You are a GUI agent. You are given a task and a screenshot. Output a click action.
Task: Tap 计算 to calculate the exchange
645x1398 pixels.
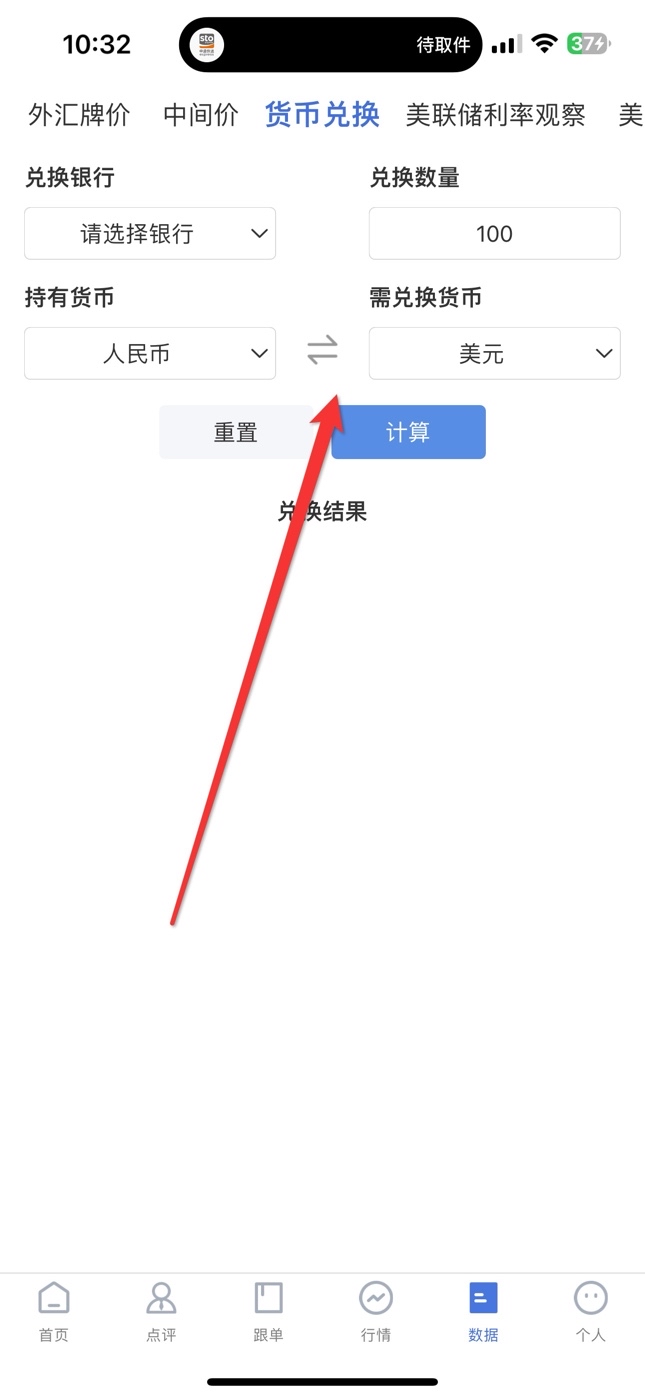point(408,432)
